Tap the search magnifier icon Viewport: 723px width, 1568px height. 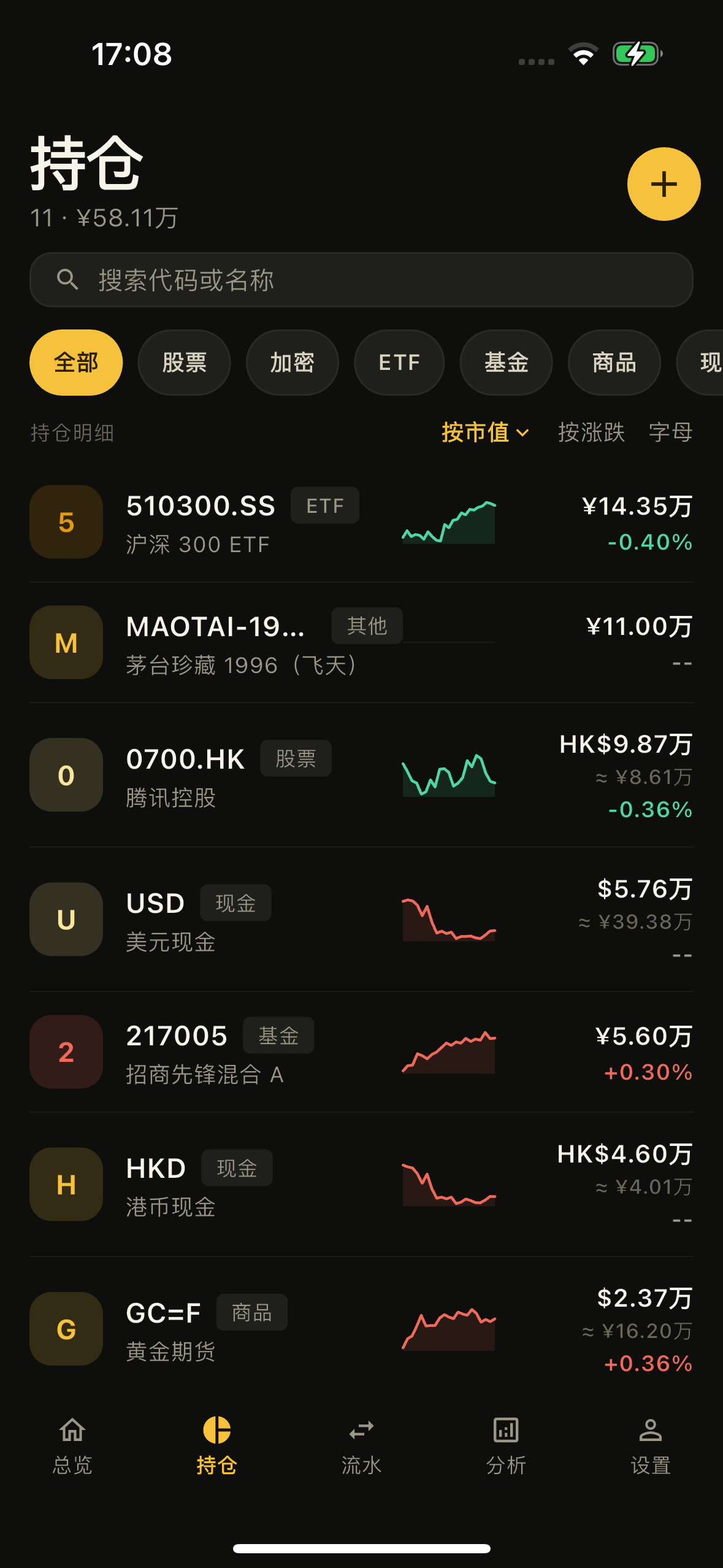click(x=68, y=279)
